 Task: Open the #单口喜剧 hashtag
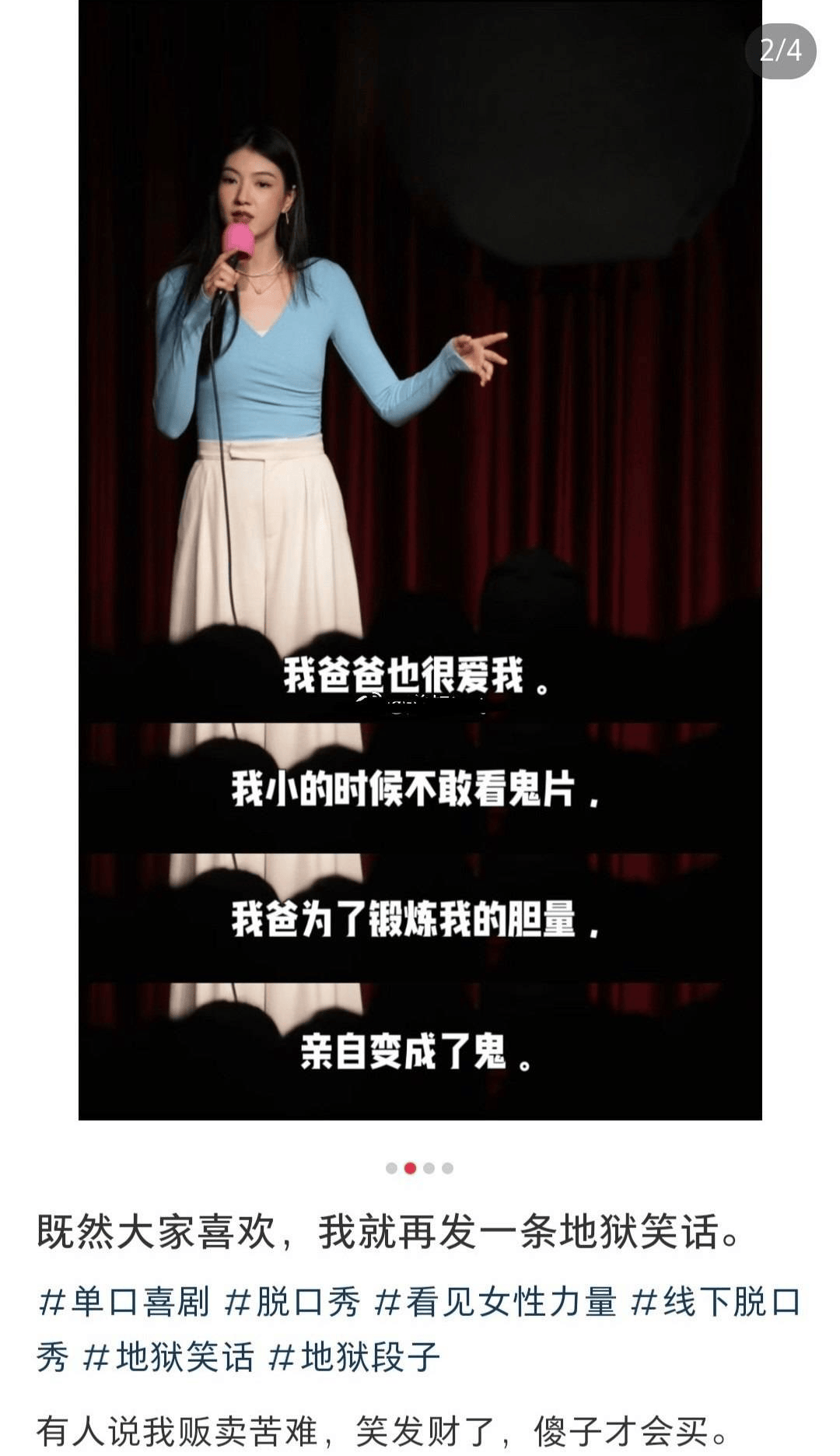(124, 1302)
